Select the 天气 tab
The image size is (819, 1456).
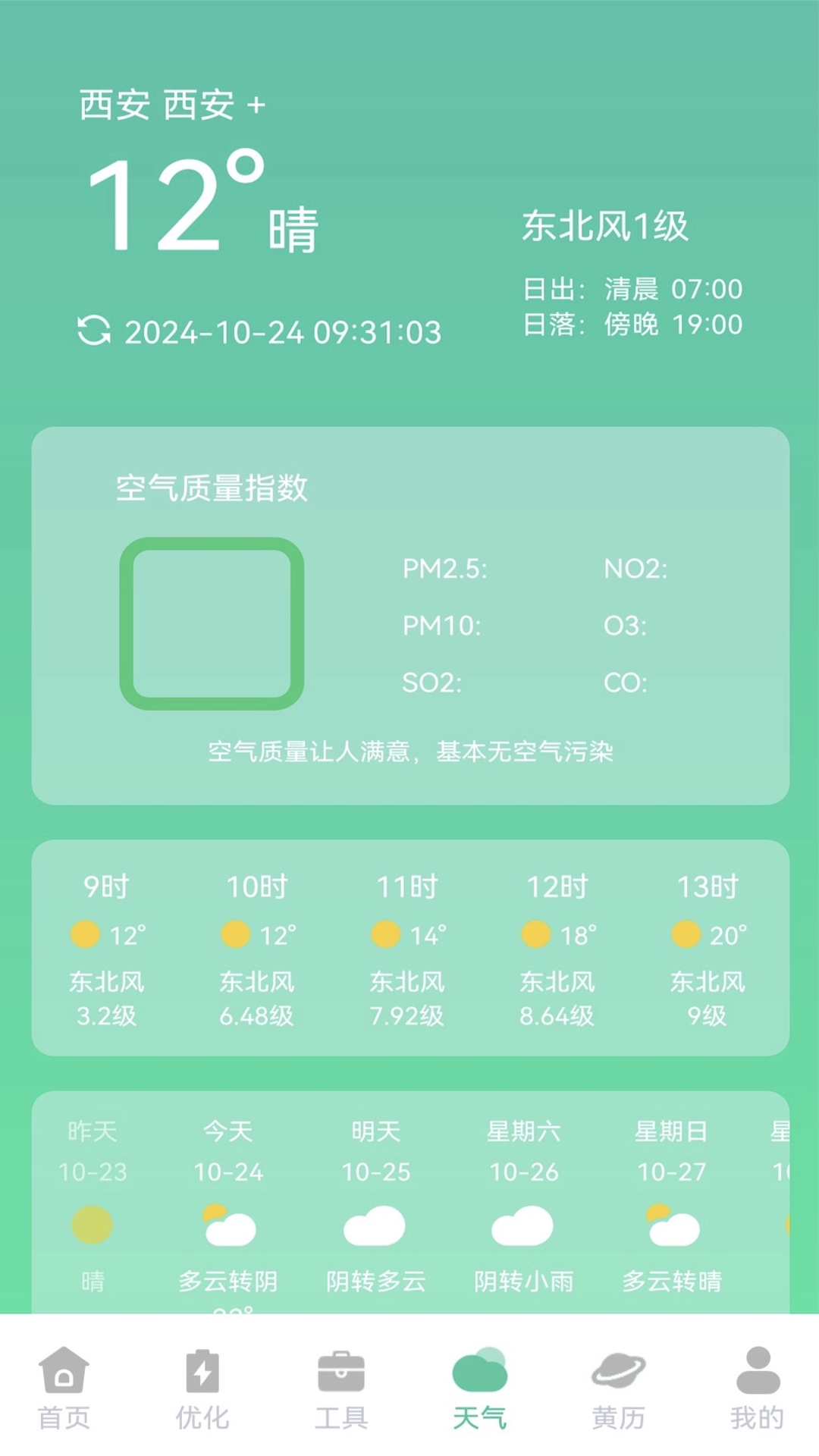[x=480, y=1387]
